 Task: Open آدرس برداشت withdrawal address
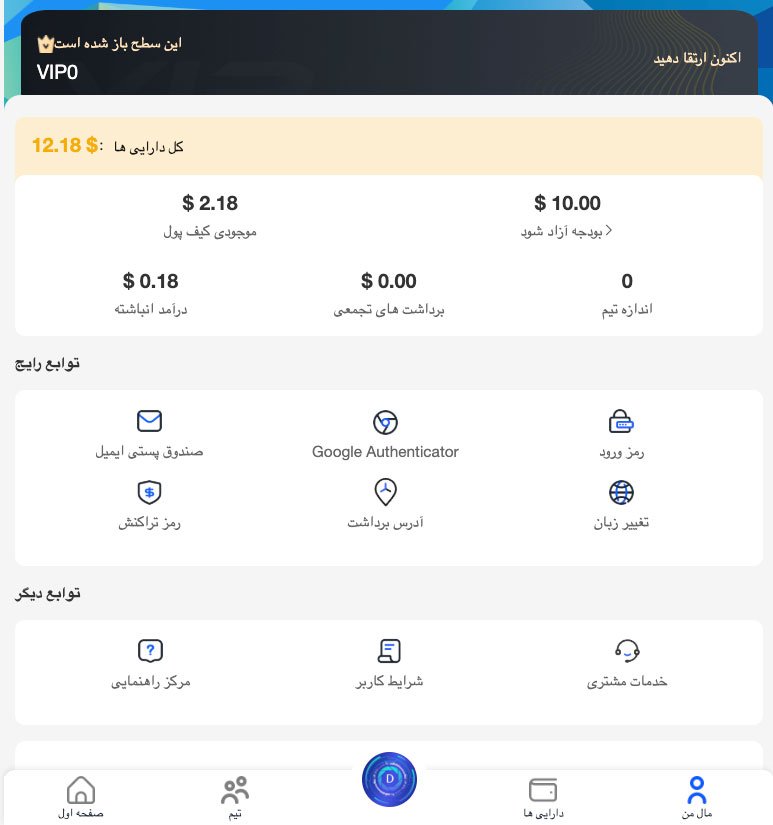click(x=385, y=505)
